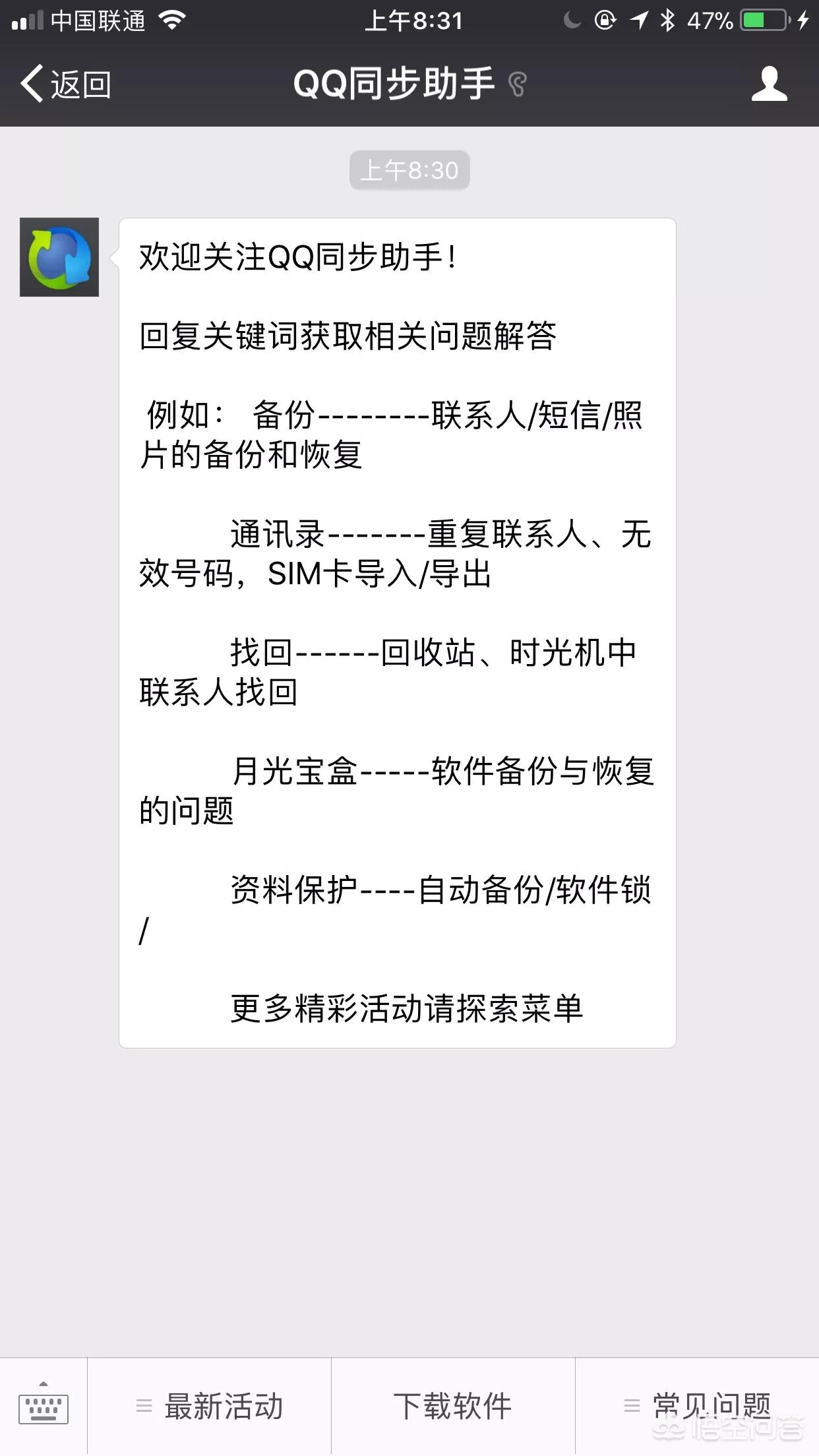This screenshot has width=819, height=1456.
Task: Open the account profile icon
Action: 769,84
